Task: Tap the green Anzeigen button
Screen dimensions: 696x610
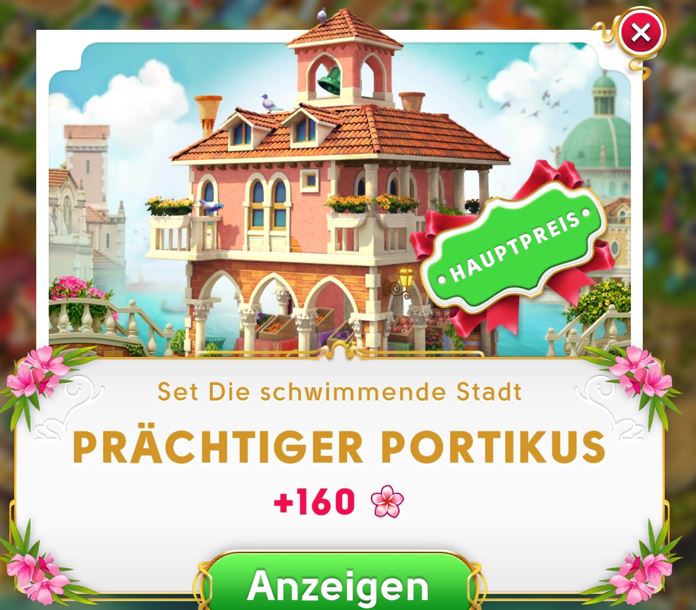Action: [338, 584]
